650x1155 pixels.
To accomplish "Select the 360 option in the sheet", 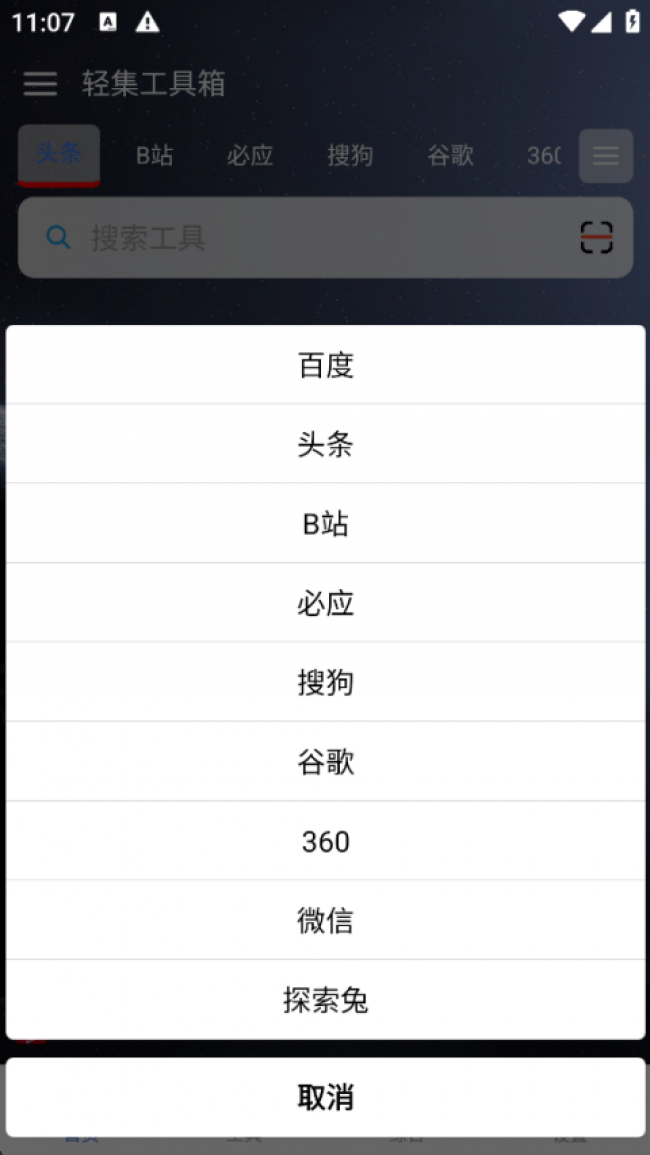I will click(325, 841).
